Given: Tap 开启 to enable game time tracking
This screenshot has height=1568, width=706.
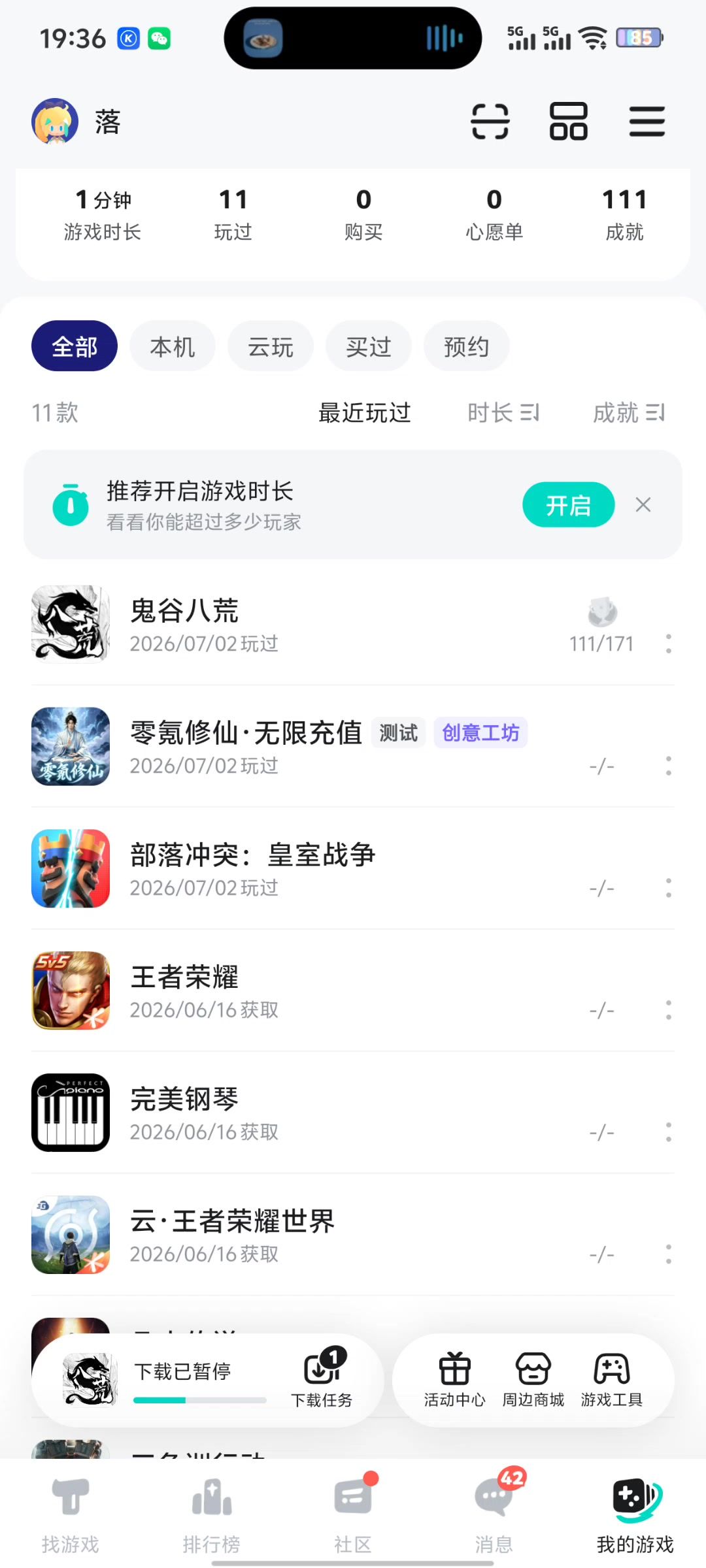Looking at the screenshot, I should (569, 505).
